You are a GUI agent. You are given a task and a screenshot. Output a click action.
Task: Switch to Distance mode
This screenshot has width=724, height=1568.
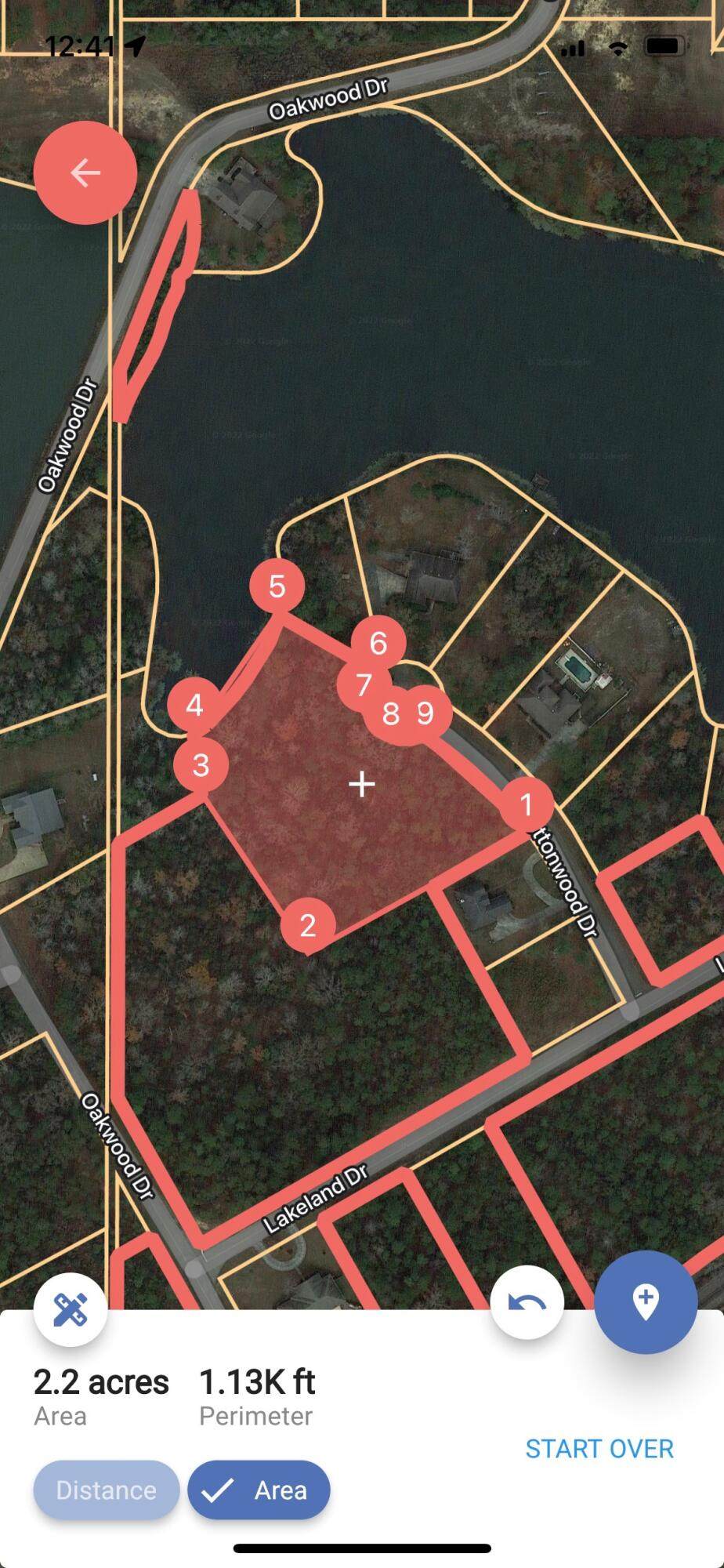point(106,1490)
